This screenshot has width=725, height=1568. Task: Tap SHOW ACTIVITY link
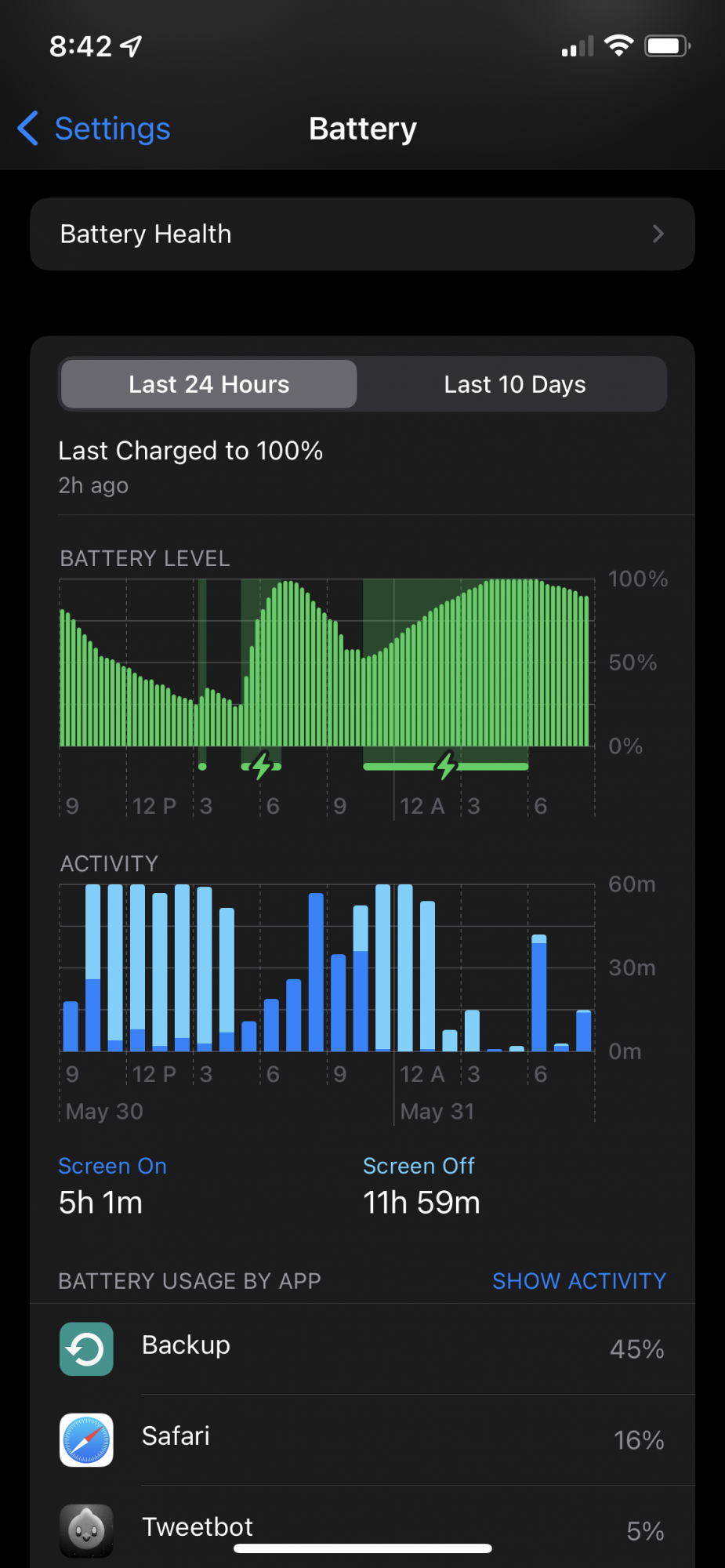coord(578,1280)
